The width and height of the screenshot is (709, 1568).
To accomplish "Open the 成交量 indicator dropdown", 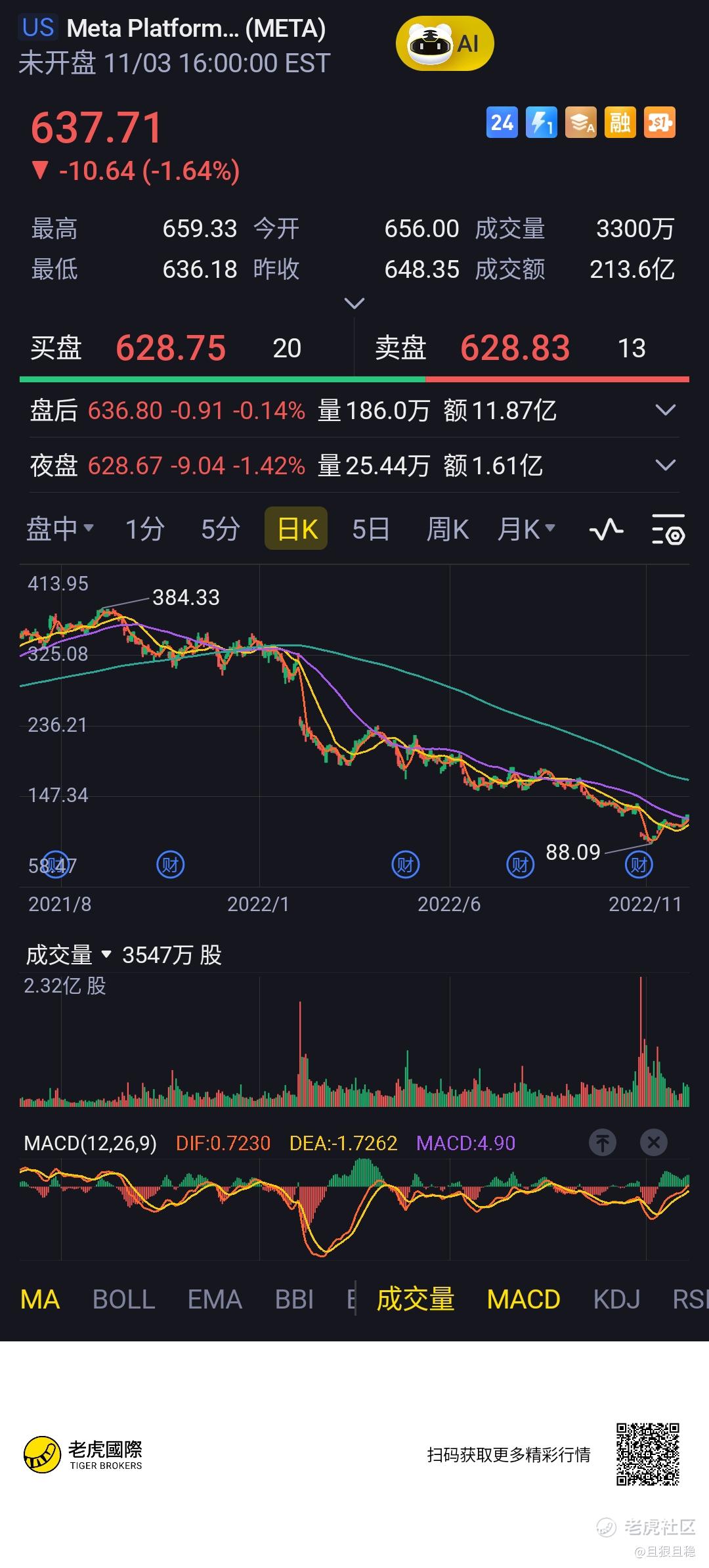I will pyautogui.click(x=68, y=954).
